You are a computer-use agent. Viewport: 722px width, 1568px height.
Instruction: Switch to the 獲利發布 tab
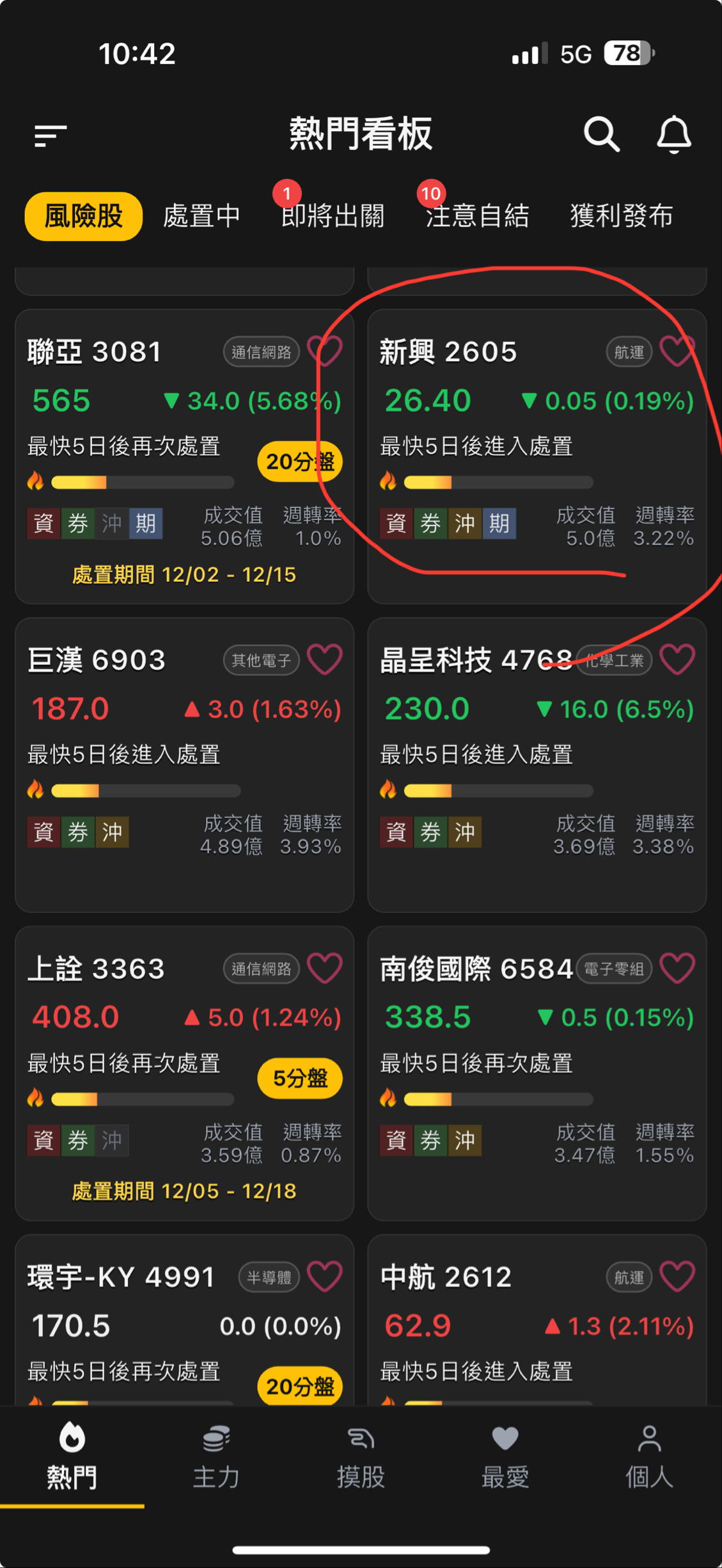621,216
